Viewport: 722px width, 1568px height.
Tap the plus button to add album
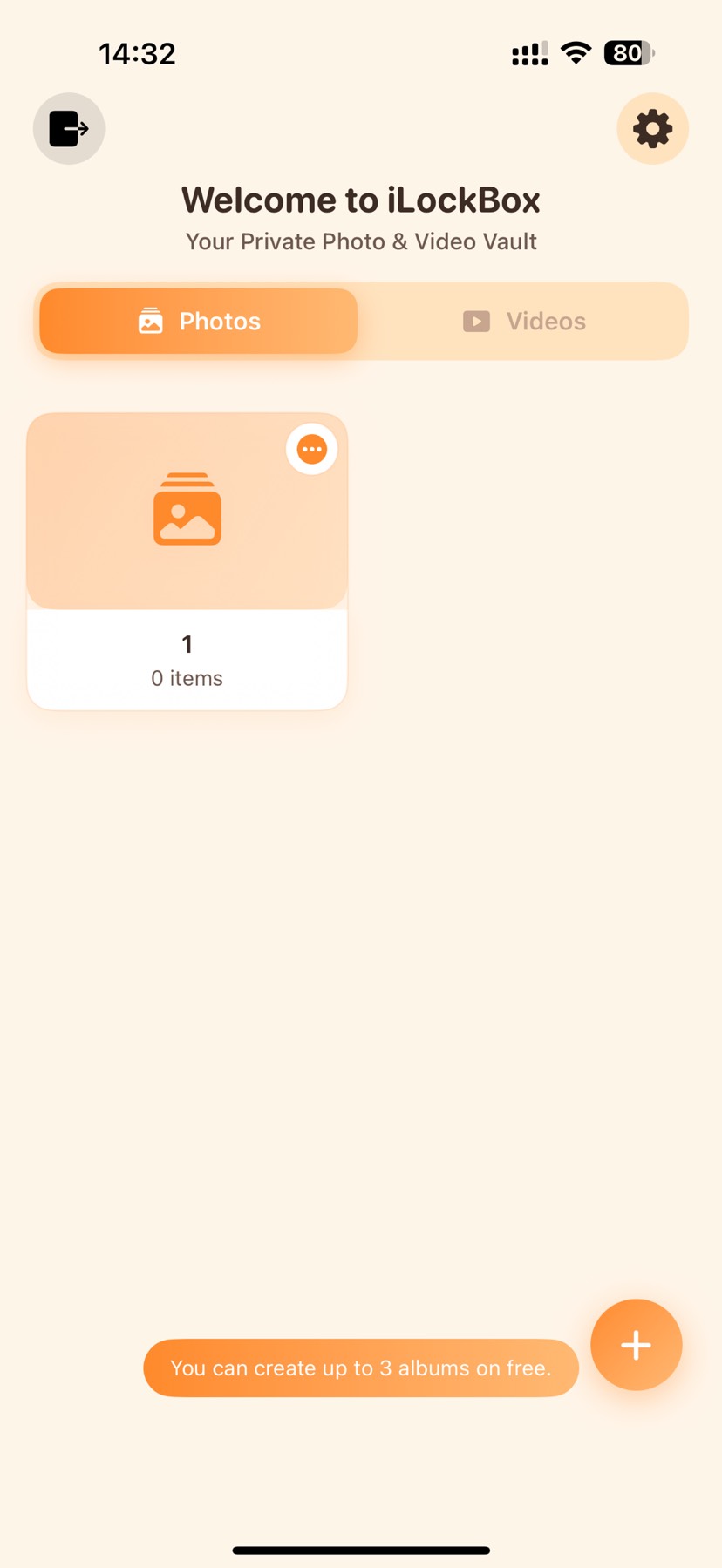coord(636,1345)
